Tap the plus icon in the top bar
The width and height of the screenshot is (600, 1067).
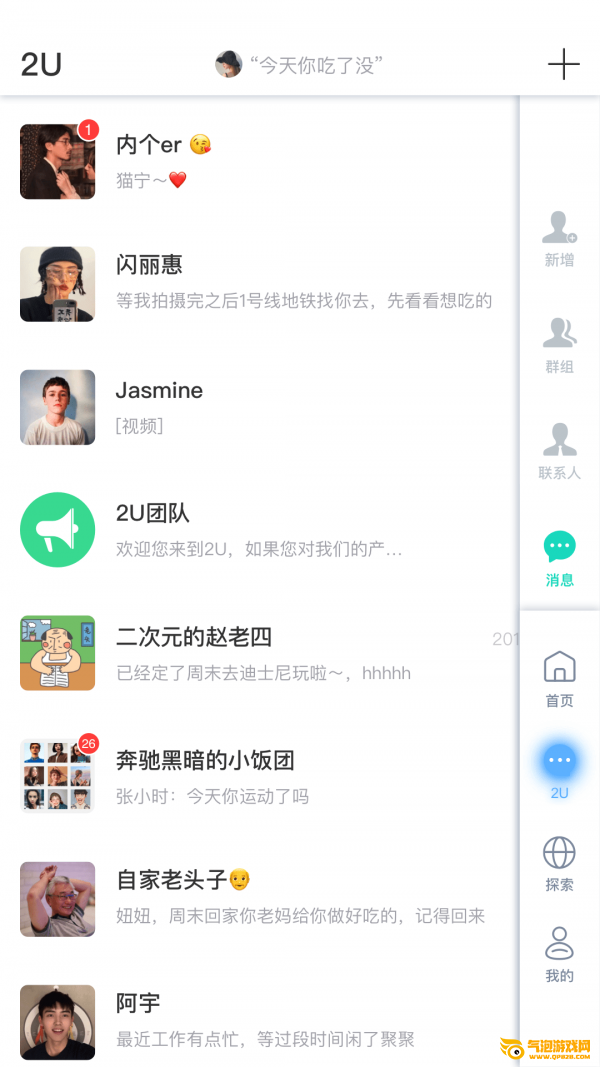[x=563, y=65]
